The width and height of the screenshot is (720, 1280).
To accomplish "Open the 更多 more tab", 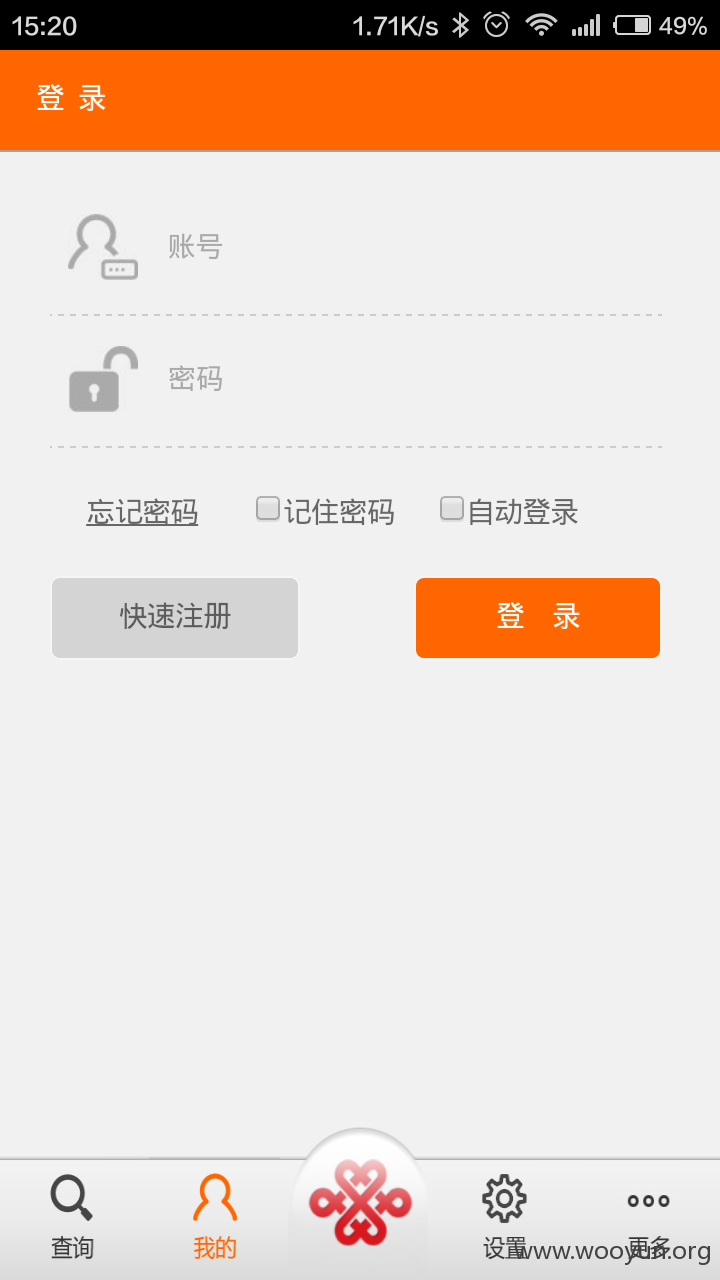I will tap(648, 1218).
